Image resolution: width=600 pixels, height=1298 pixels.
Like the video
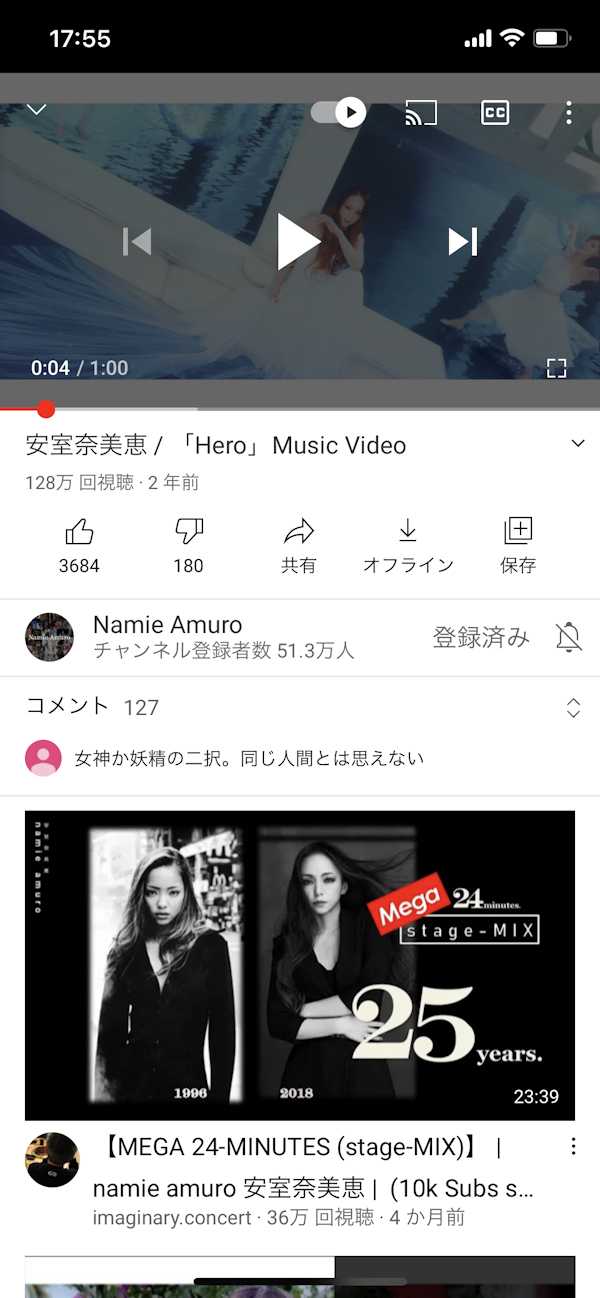(79, 545)
